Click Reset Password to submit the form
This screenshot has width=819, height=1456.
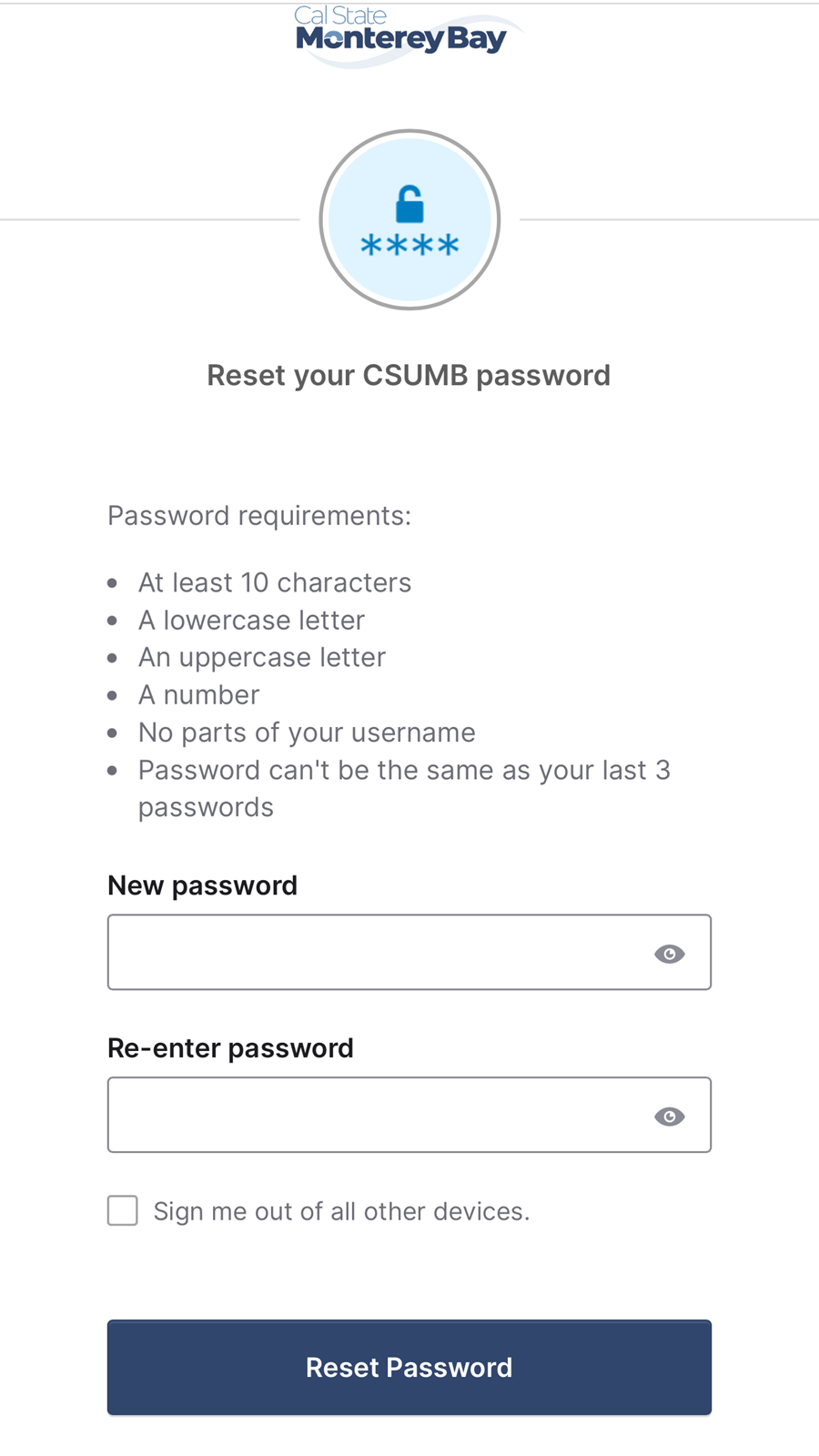(409, 1367)
